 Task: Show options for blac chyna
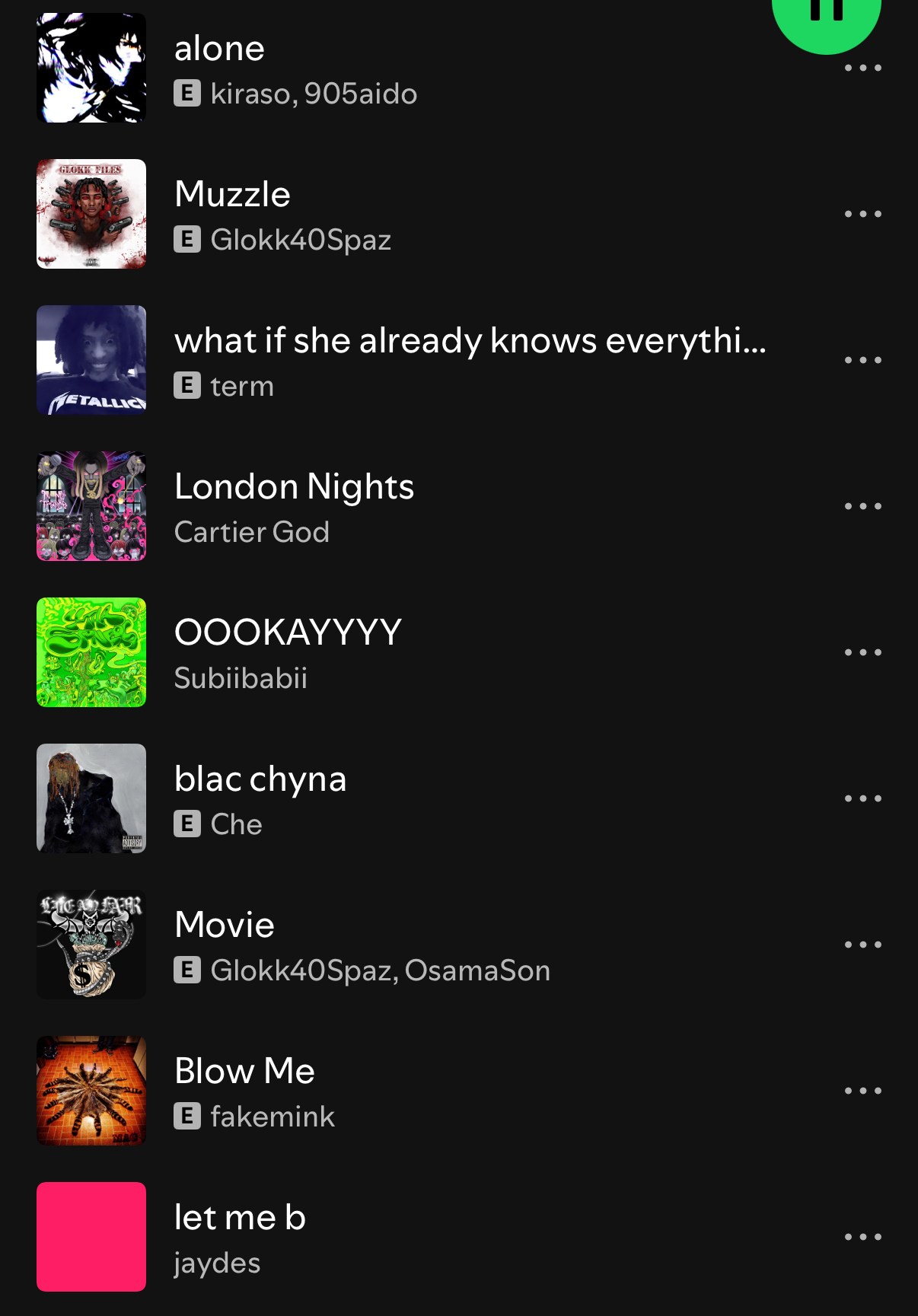pos(862,799)
